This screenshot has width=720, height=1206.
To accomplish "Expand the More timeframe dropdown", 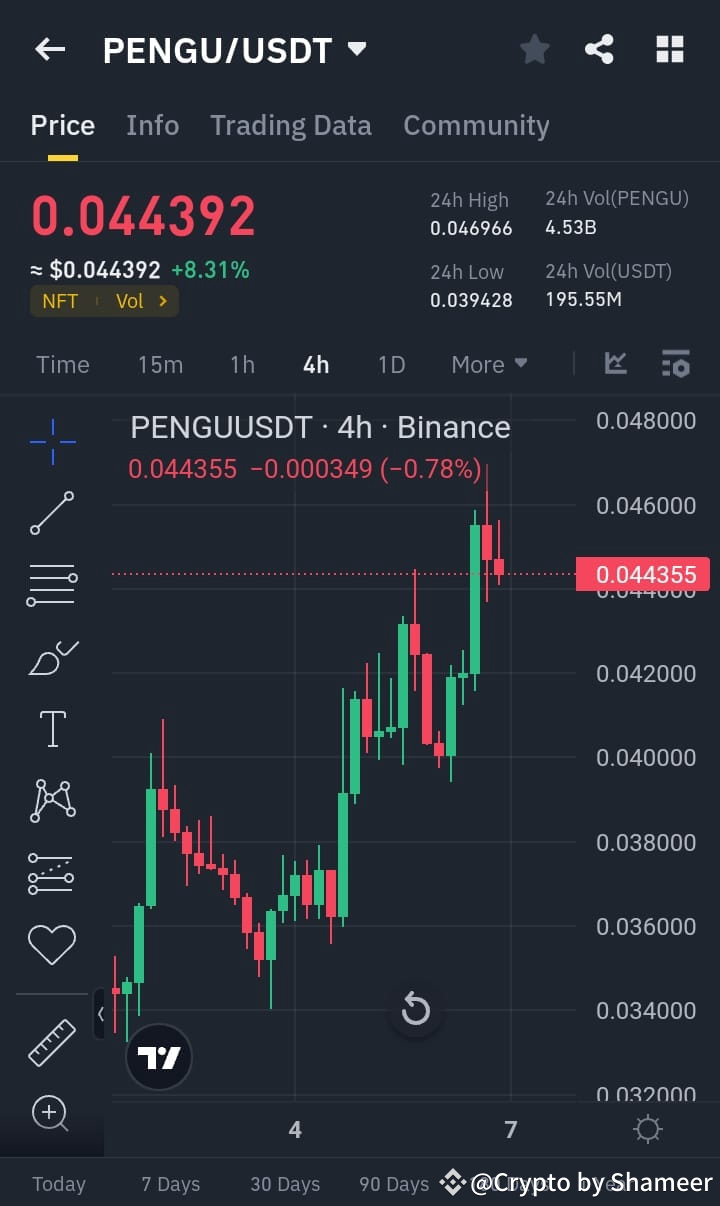I will click(x=489, y=364).
